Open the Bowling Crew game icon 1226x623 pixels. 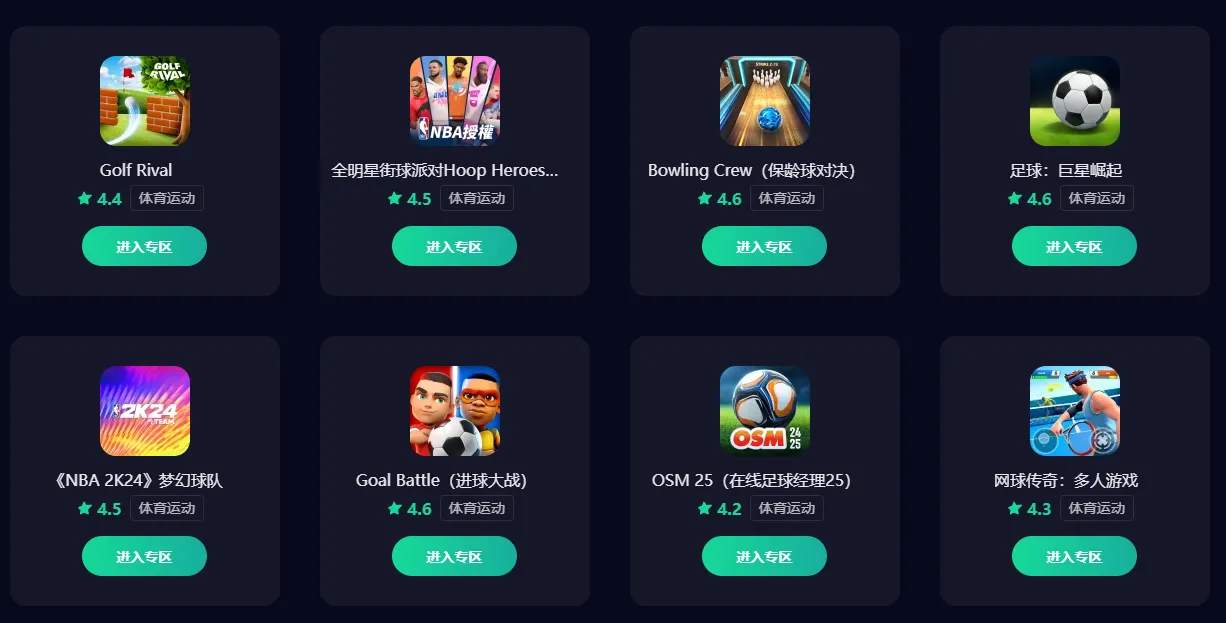(x=764, y=101)
